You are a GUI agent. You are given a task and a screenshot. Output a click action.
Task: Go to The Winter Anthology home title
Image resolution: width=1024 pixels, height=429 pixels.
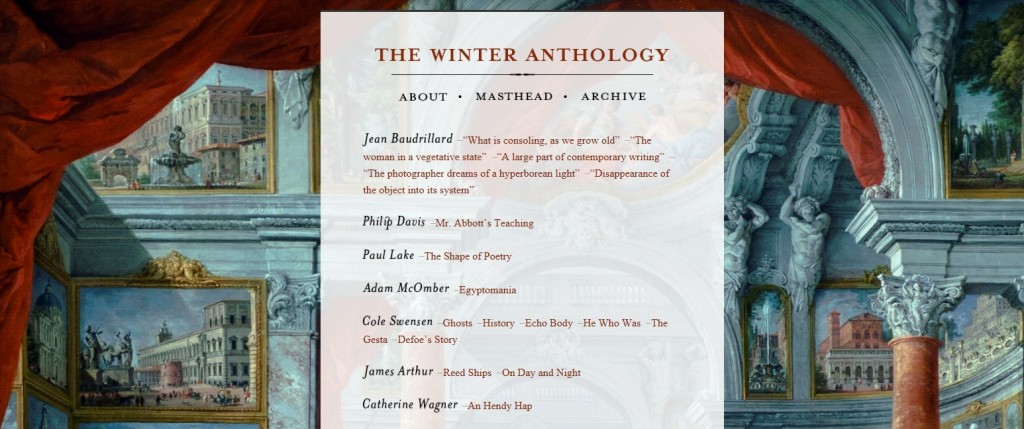tap(521, 55)
